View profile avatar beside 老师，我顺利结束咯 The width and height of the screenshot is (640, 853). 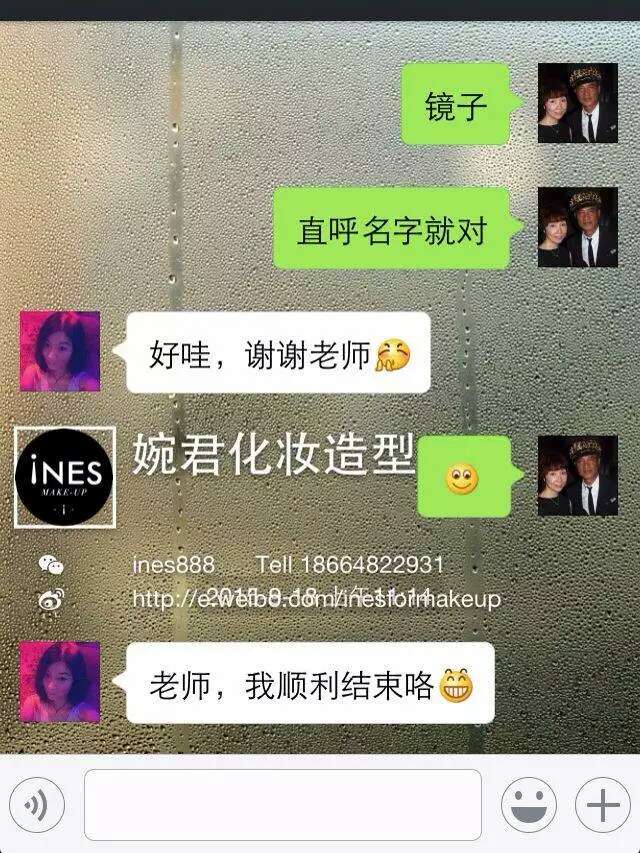[60, 682]
